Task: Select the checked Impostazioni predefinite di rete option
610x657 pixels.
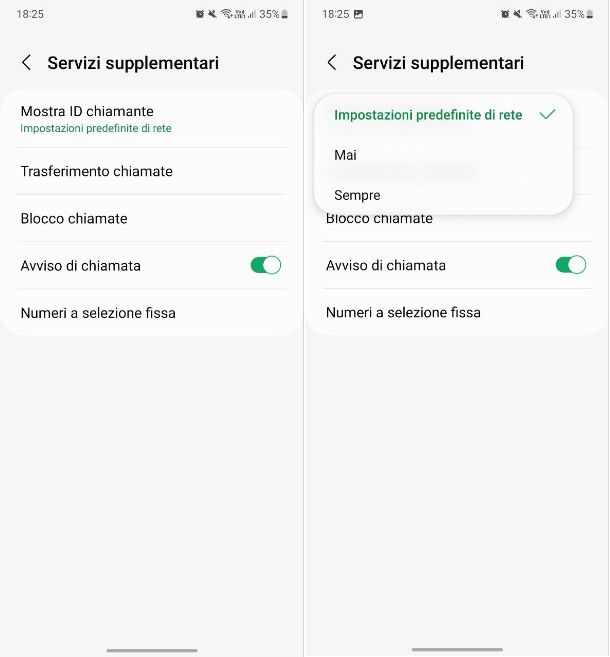Action: (428, 115)
